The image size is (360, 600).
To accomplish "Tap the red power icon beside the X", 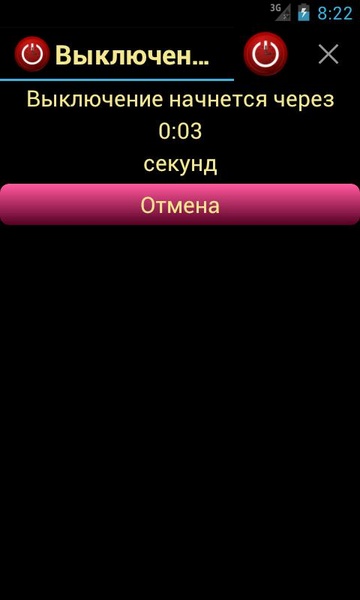I will [x=266, y=54].
